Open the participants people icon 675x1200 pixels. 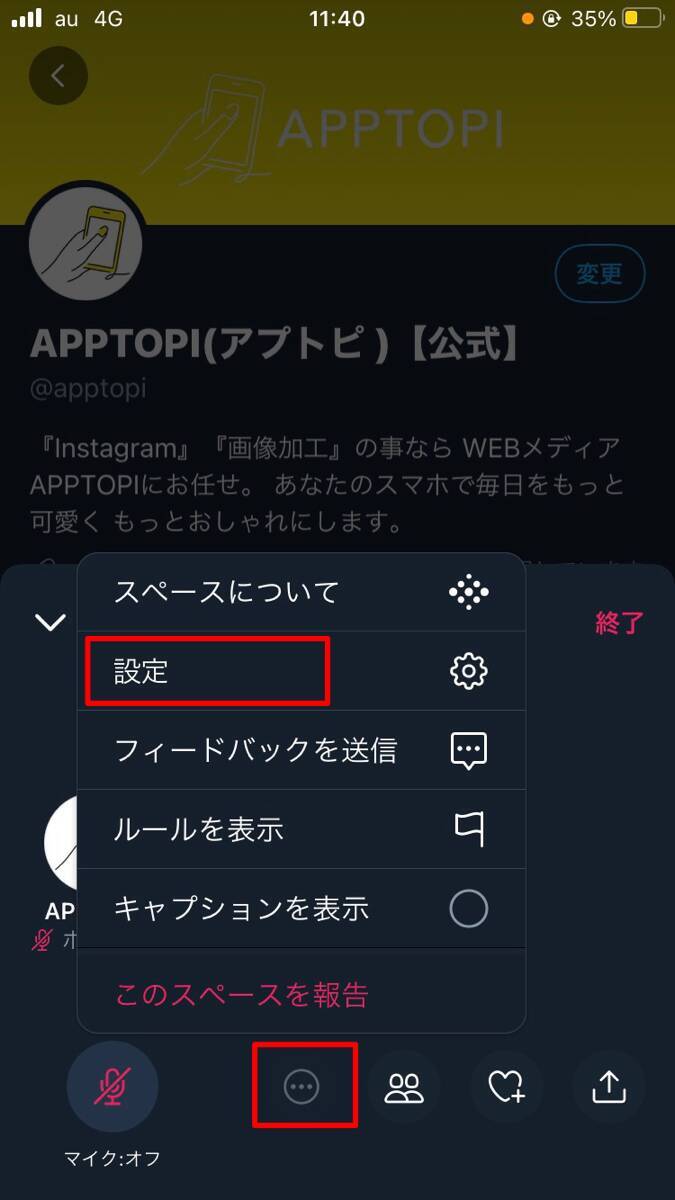coord(405,1087)
